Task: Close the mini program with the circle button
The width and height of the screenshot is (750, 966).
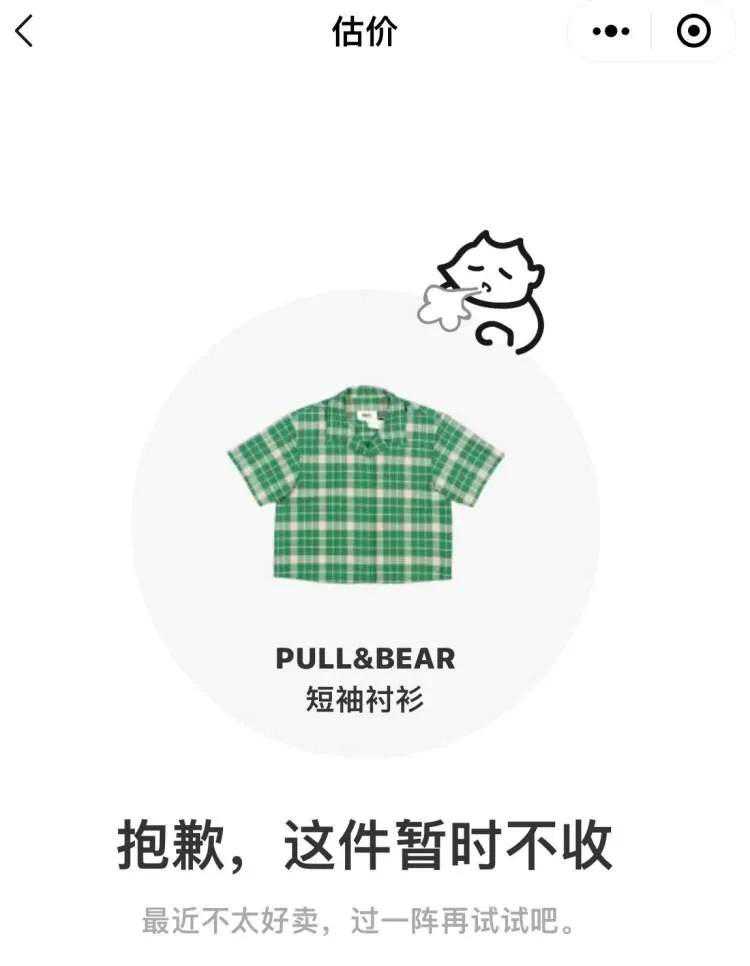Action: [x=693, y=31]
